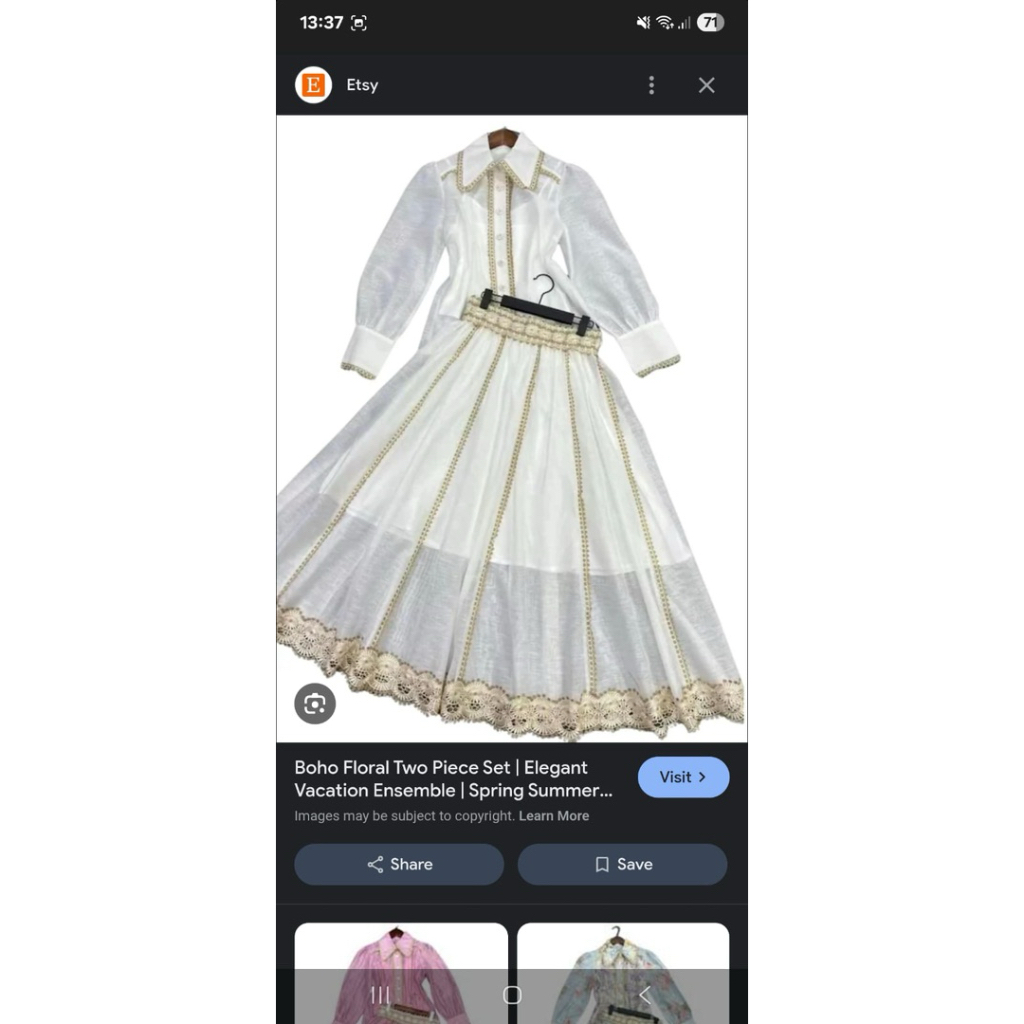Screen dimensions: 1024x1024
Task: Share this image result
Action: [x=399, y=864]
